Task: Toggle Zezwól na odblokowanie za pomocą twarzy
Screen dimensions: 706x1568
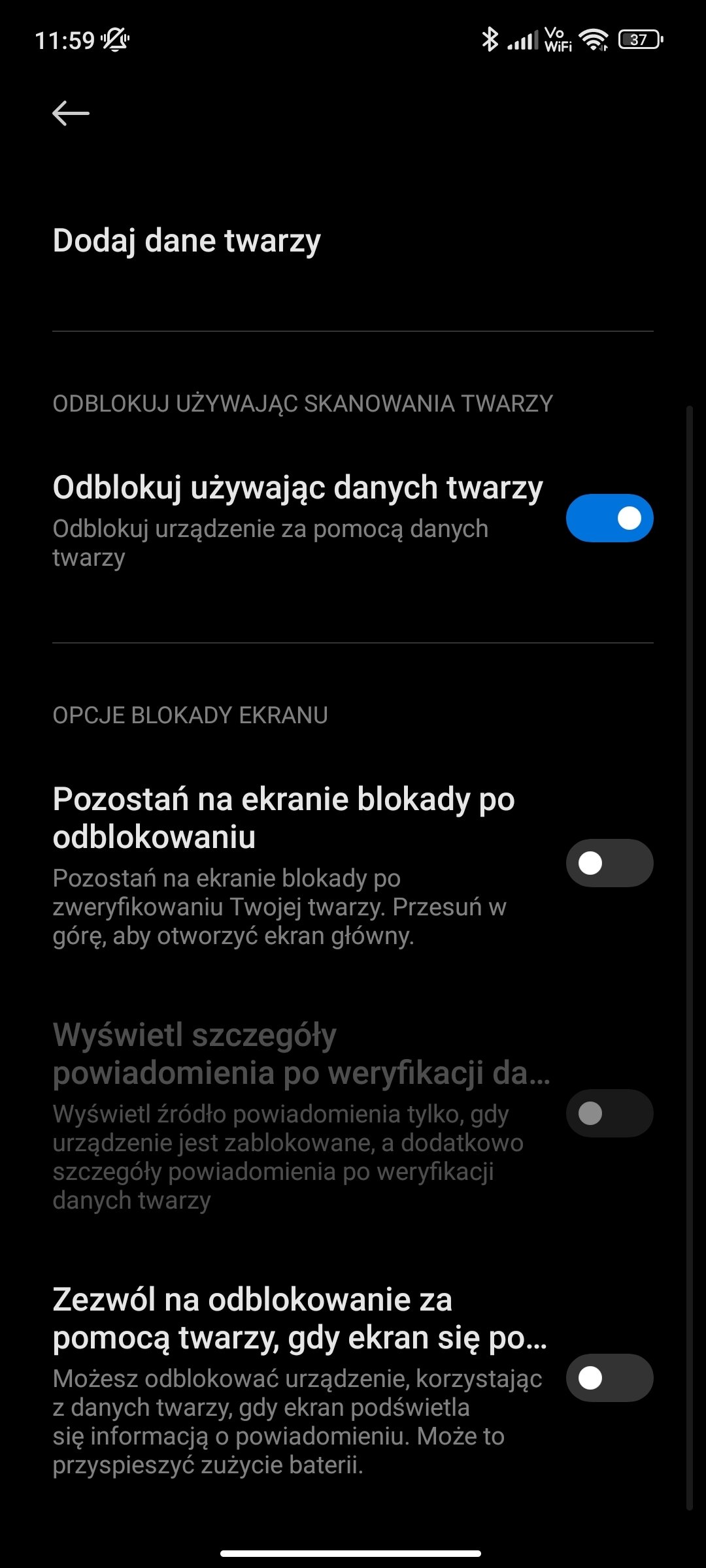Action: pyautogui.click(x=609, y=1378)
